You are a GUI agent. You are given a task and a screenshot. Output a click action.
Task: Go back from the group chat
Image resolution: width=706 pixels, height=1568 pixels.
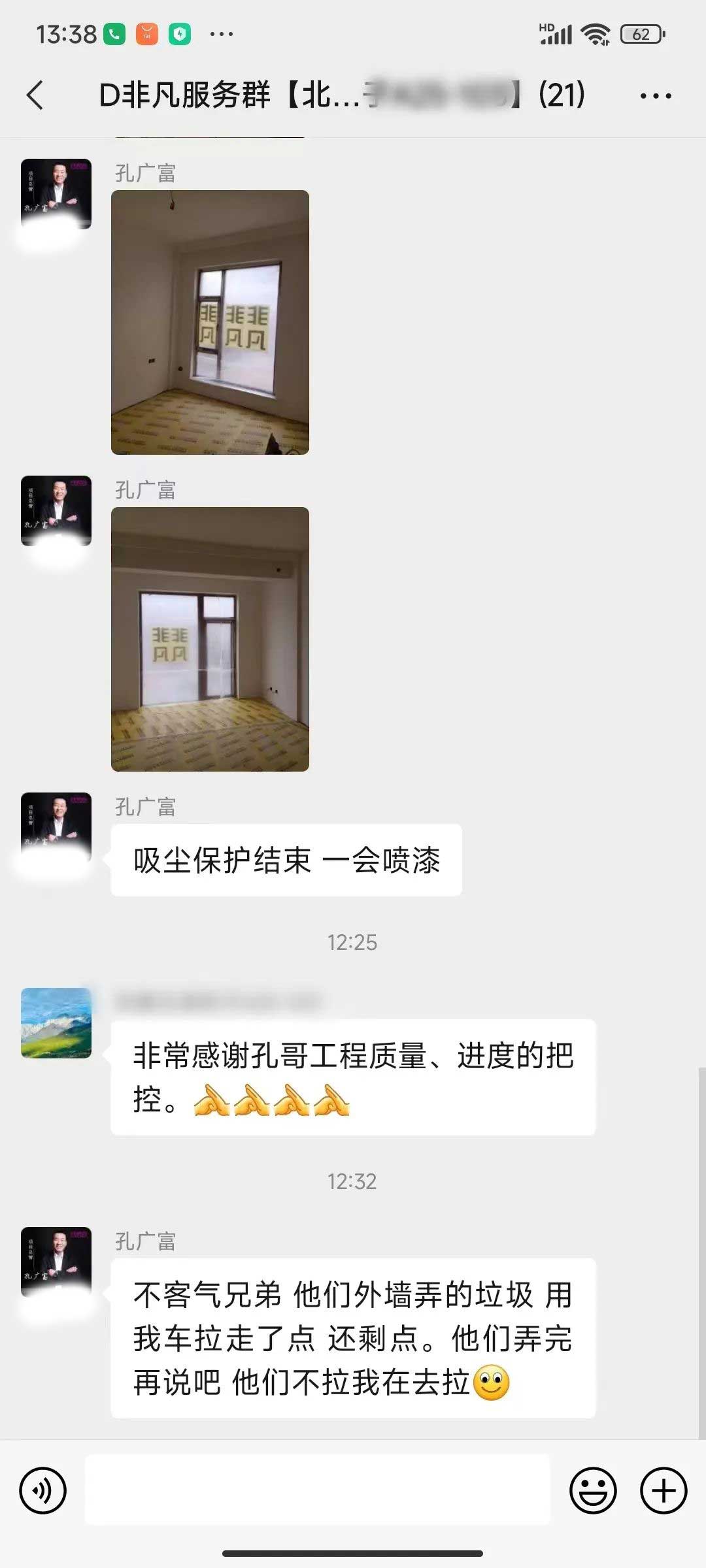36,95
